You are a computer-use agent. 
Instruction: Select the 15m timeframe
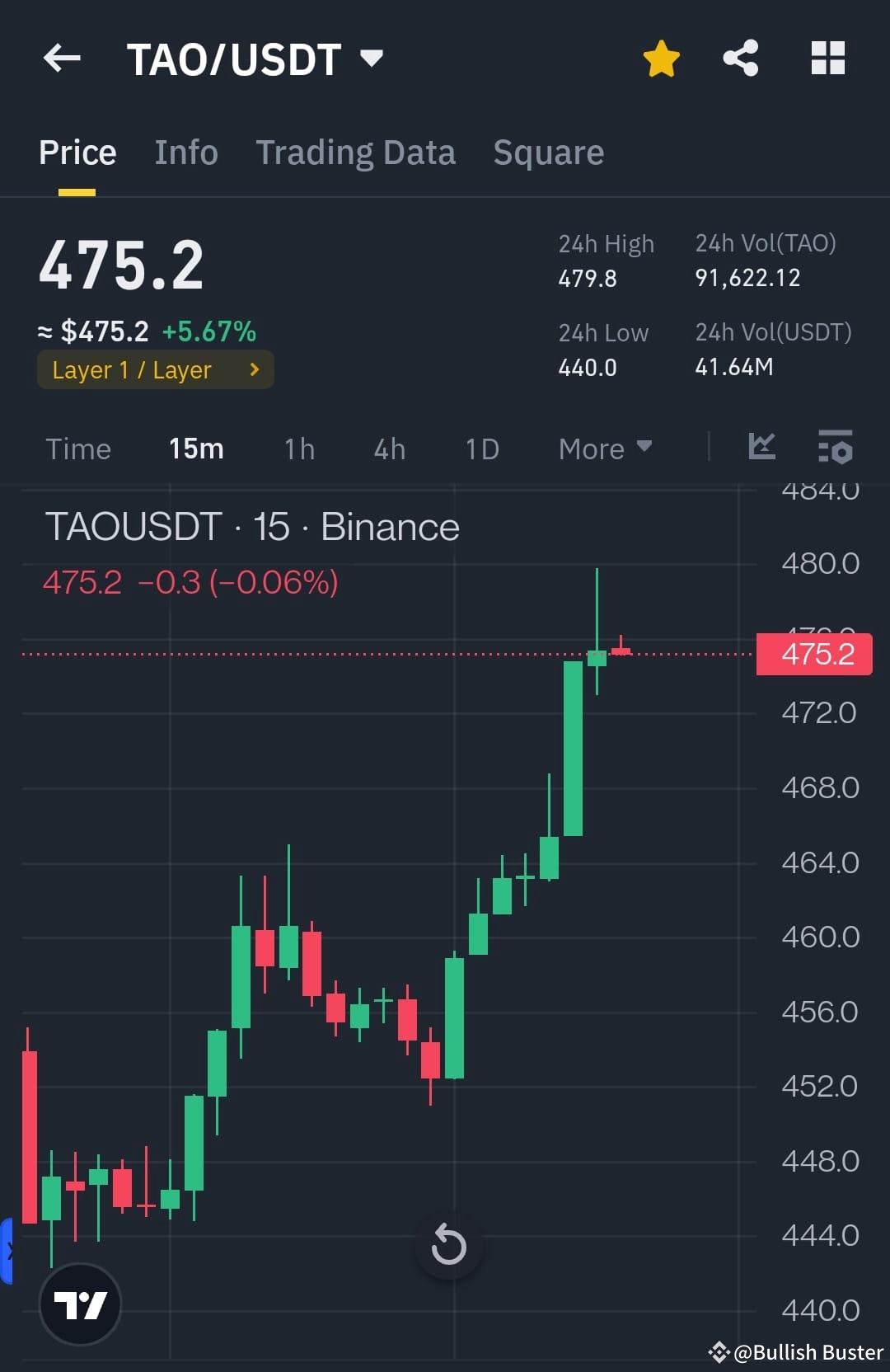tap(196, 448)
